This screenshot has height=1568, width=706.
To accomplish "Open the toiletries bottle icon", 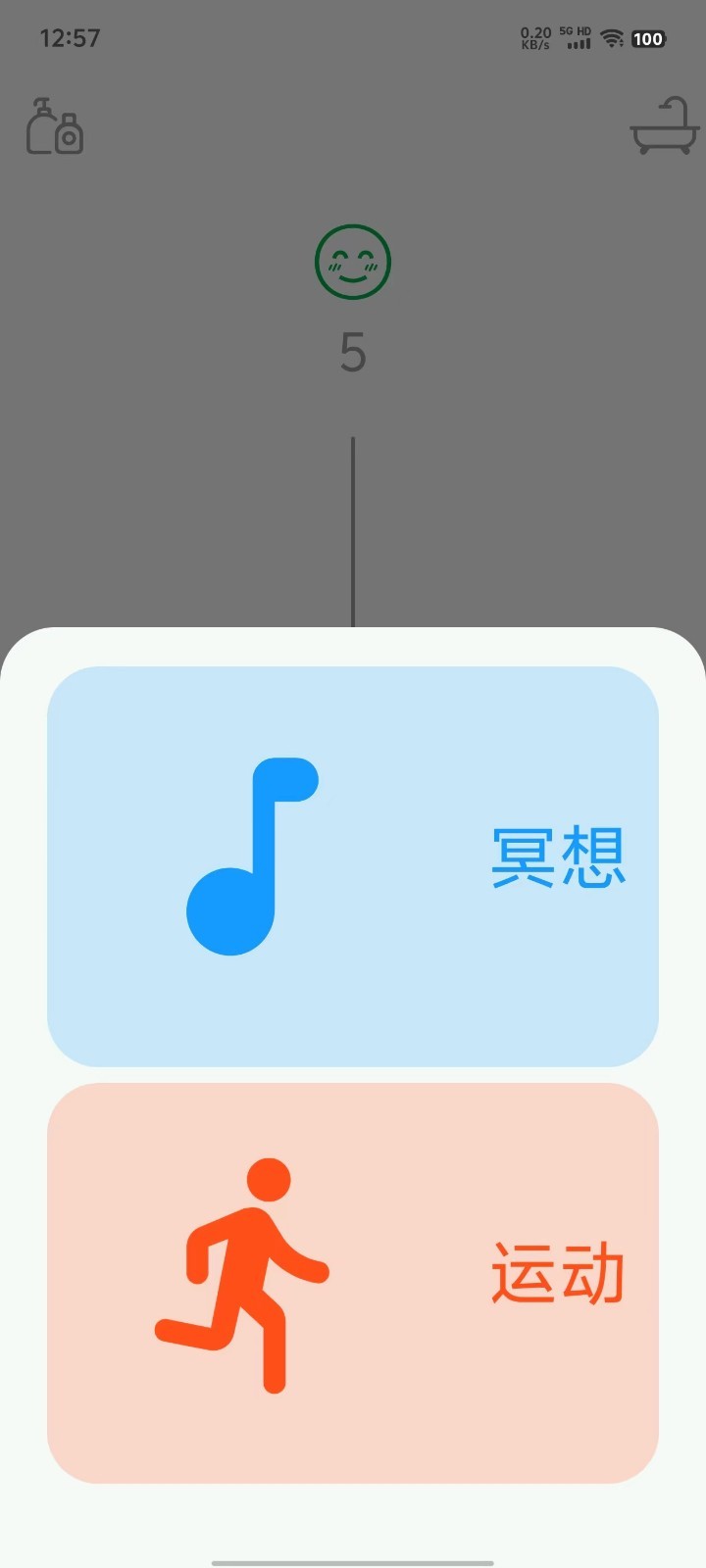I will (55, 127).
